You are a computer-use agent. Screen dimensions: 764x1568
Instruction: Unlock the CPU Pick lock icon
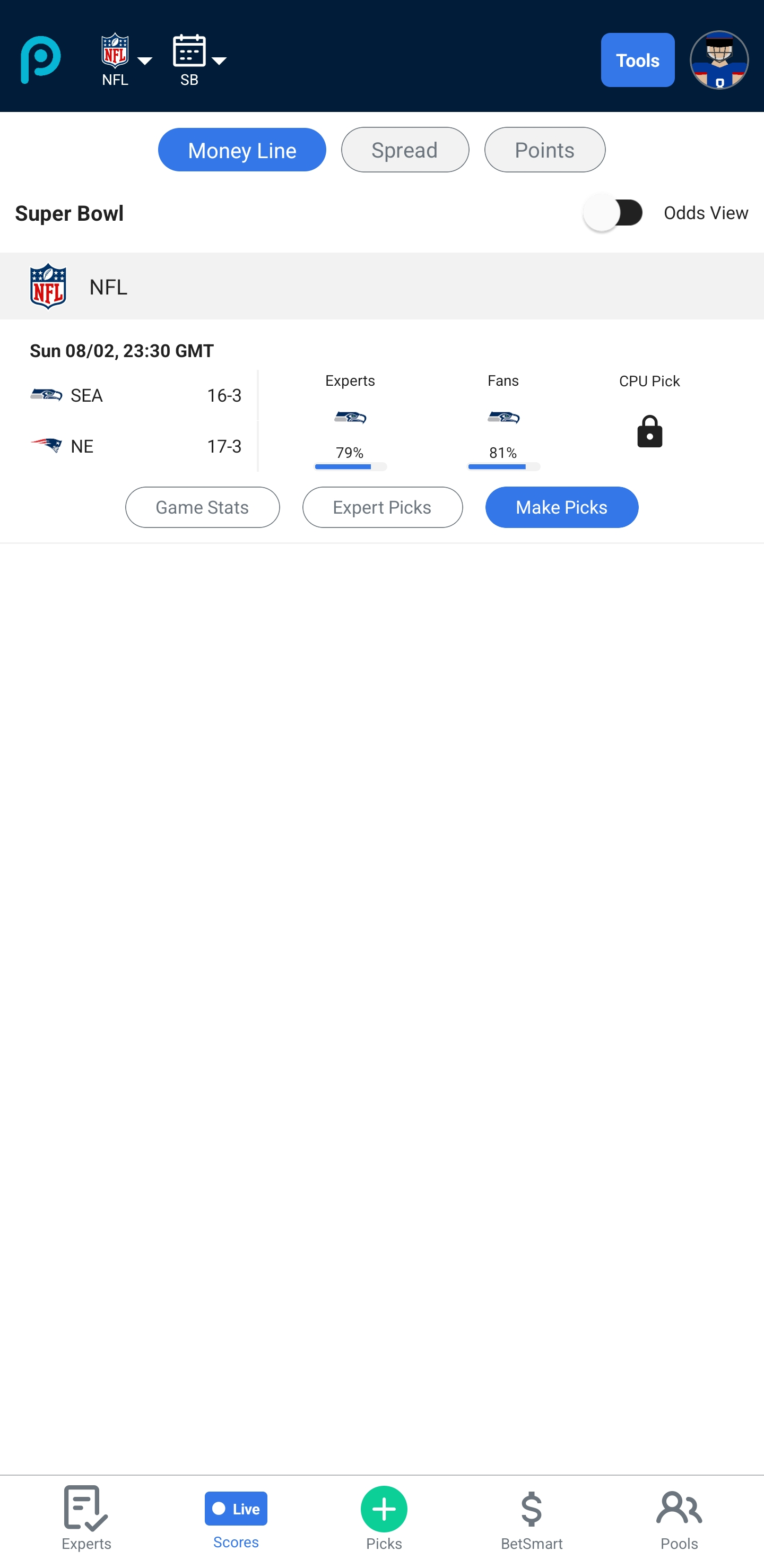(649, 431)
